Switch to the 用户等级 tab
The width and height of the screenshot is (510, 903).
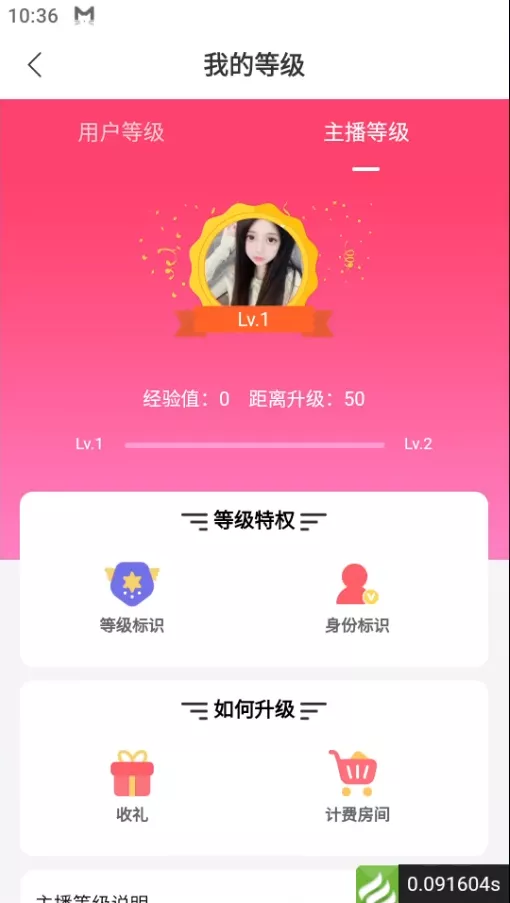tap(121, 132)
